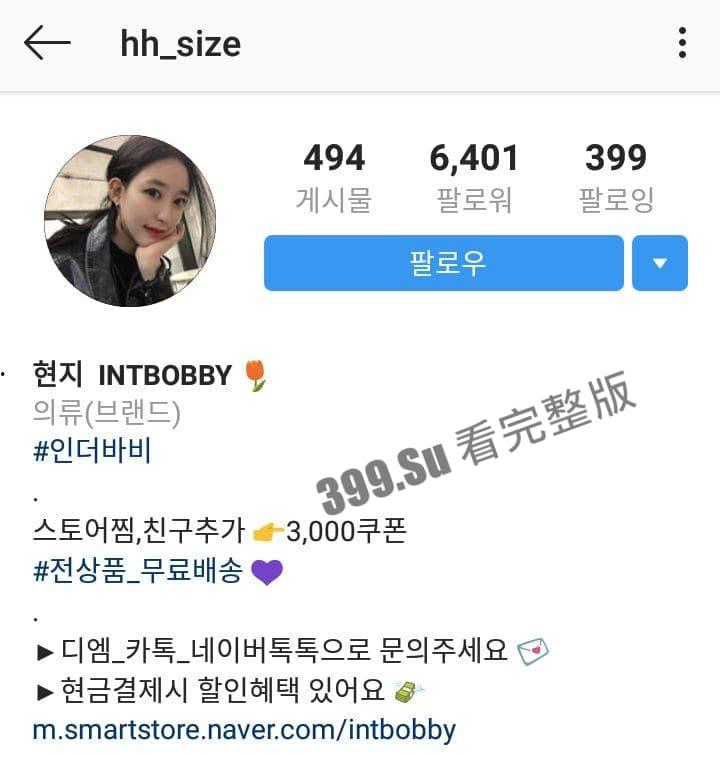Open the #전상품_무료배송 hashtag
This screenshot has width=720, height=757.
coord(138,571)
